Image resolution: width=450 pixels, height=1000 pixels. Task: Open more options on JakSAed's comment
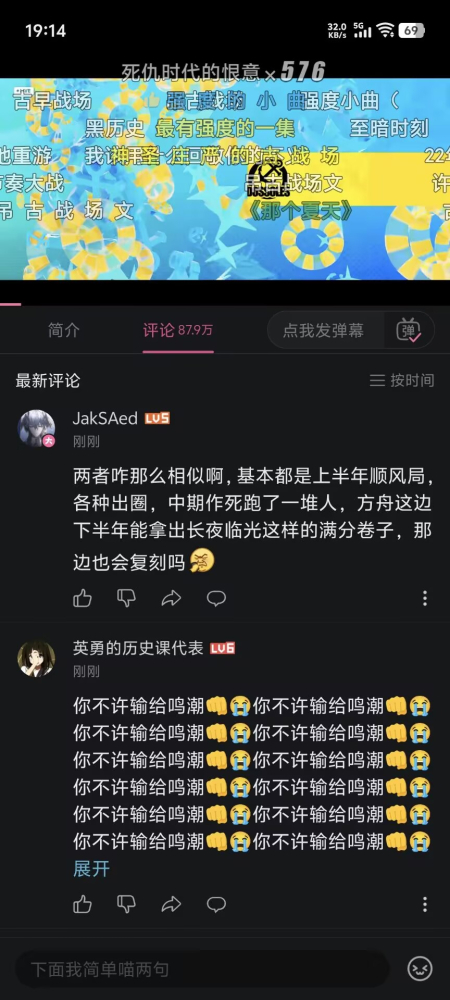(425, 598)
